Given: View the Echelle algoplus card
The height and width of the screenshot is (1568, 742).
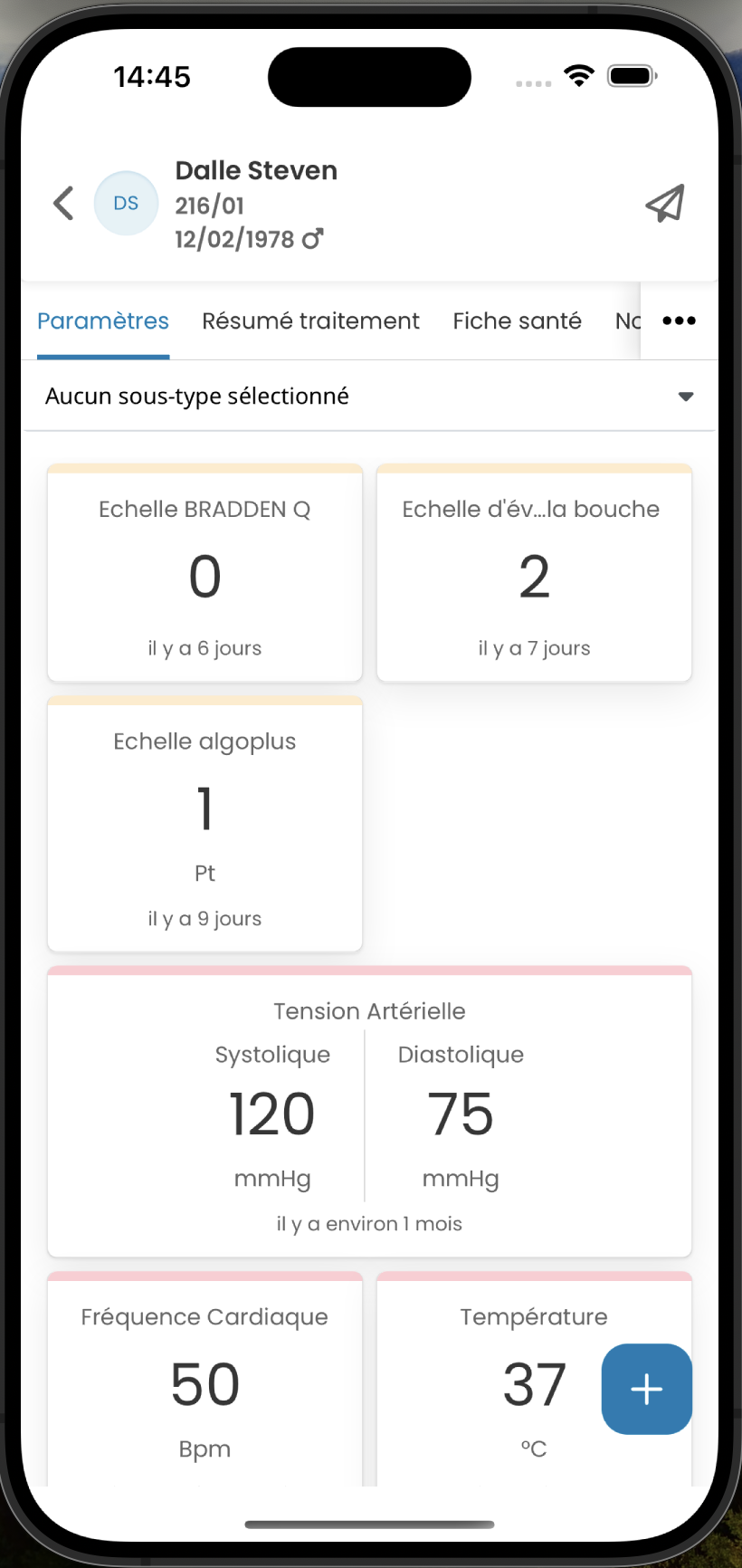Looking at the screenshot, I should 205,826.
